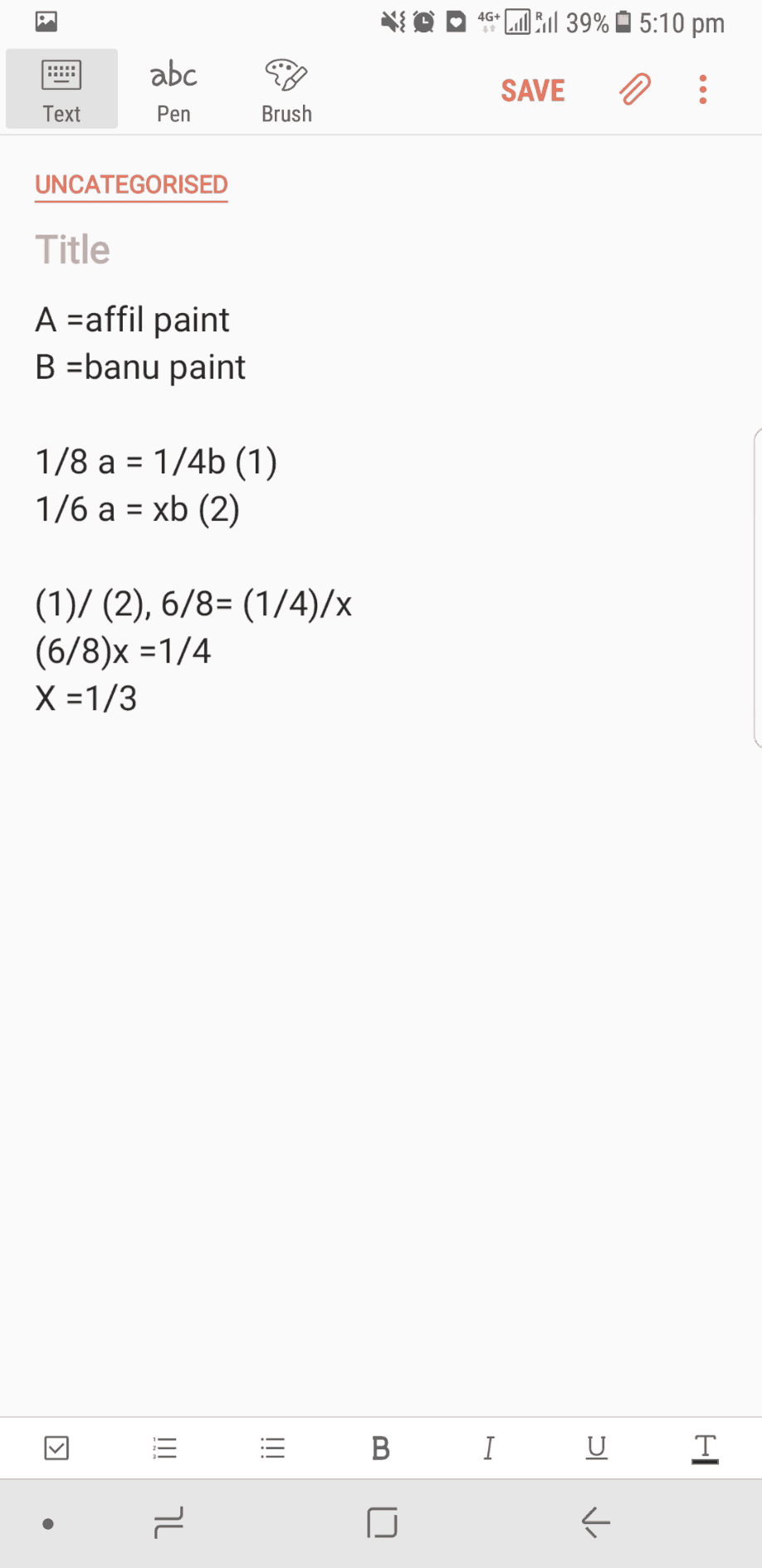This screenshot has width=762, height=1568.
Task: Switch to Brush mode
Action: [x=286, y=90]
